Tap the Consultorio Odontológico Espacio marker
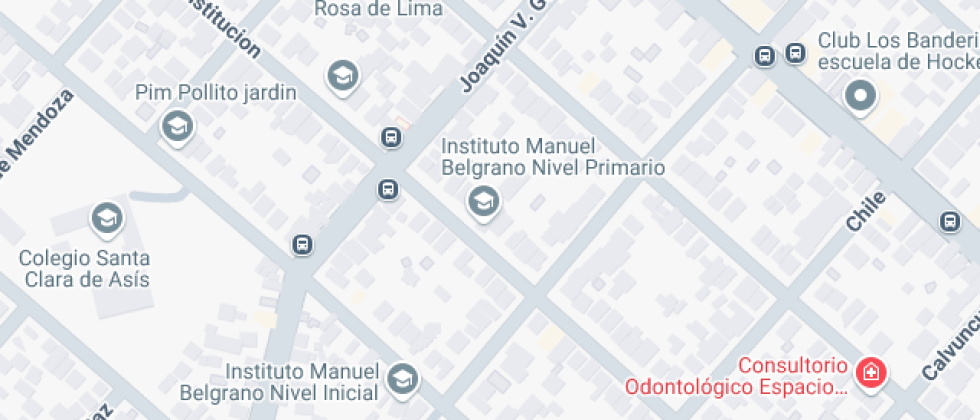This screenshot has width=980, height=420. pos(871,374)
